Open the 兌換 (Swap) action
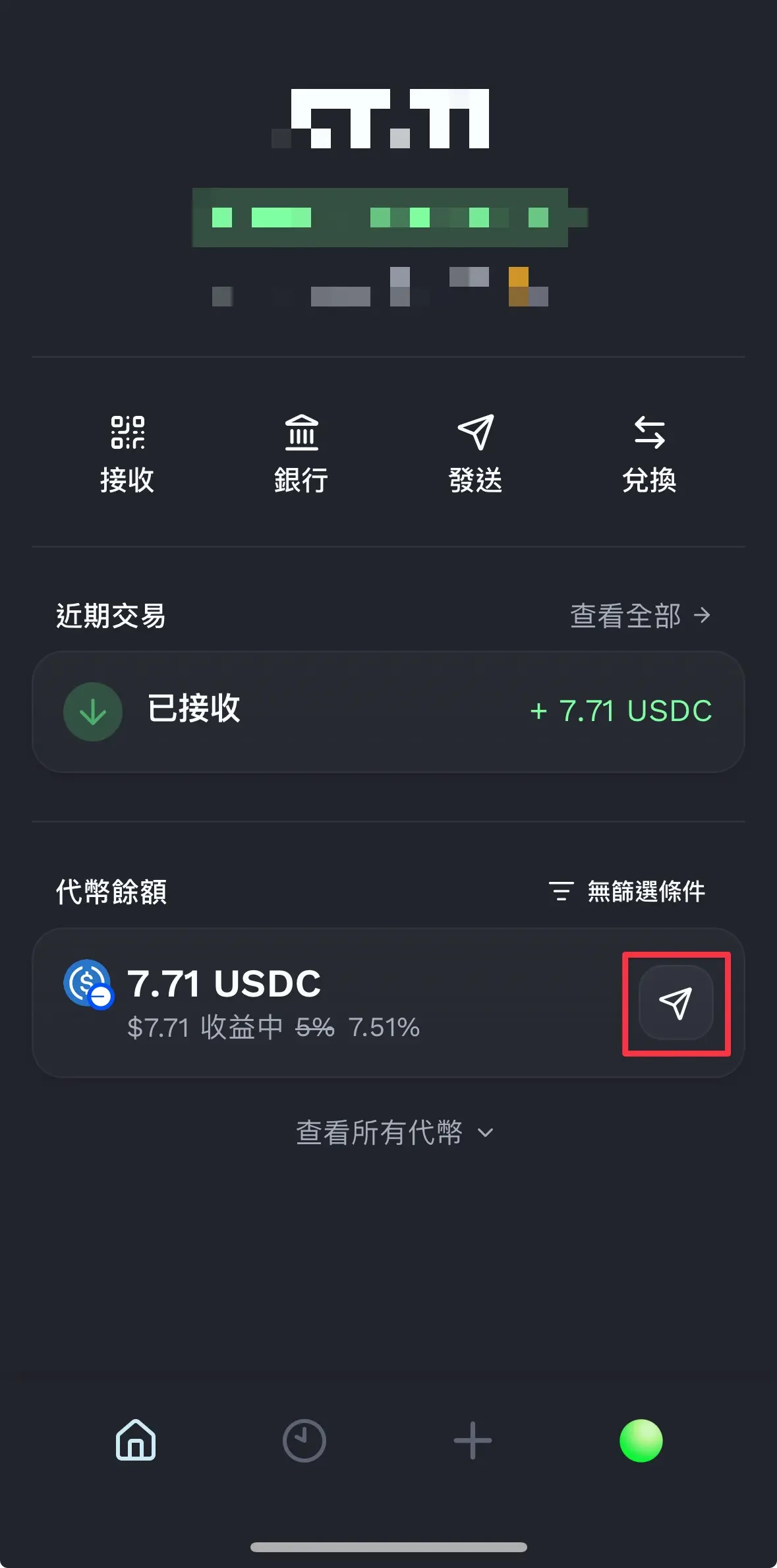The width and height of the screenshot is (777, 1568). pos(649,453)
